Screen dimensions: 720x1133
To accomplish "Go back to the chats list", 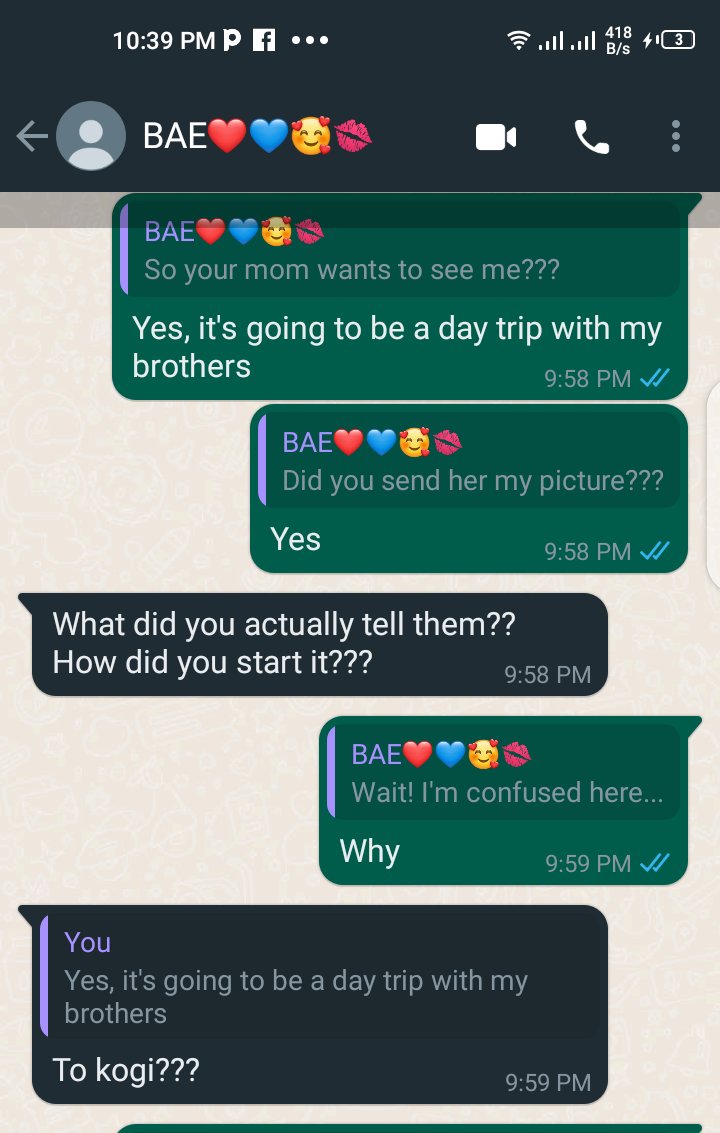I will (32, 136).
